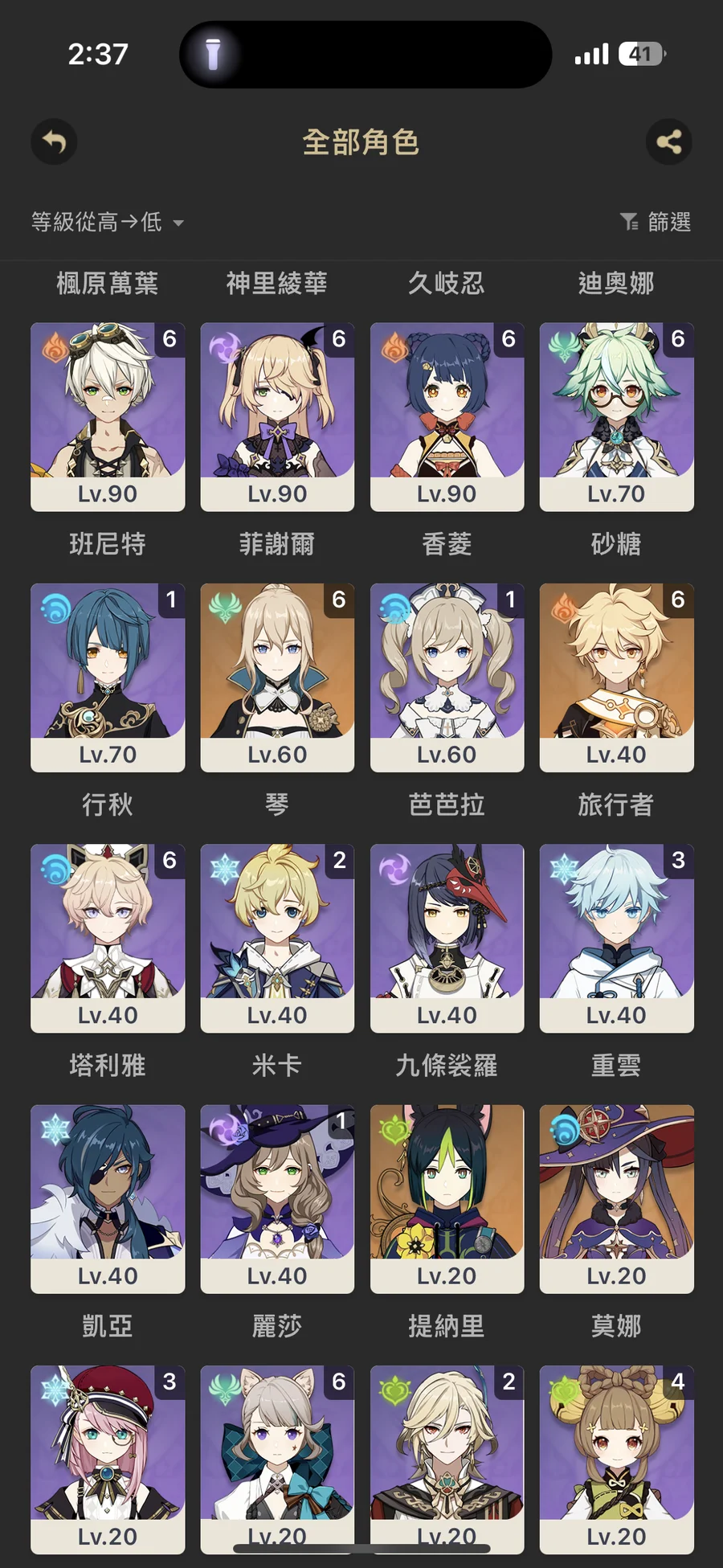
Task: Open the 旅行者 character card
Action: (x=616, y=677)
